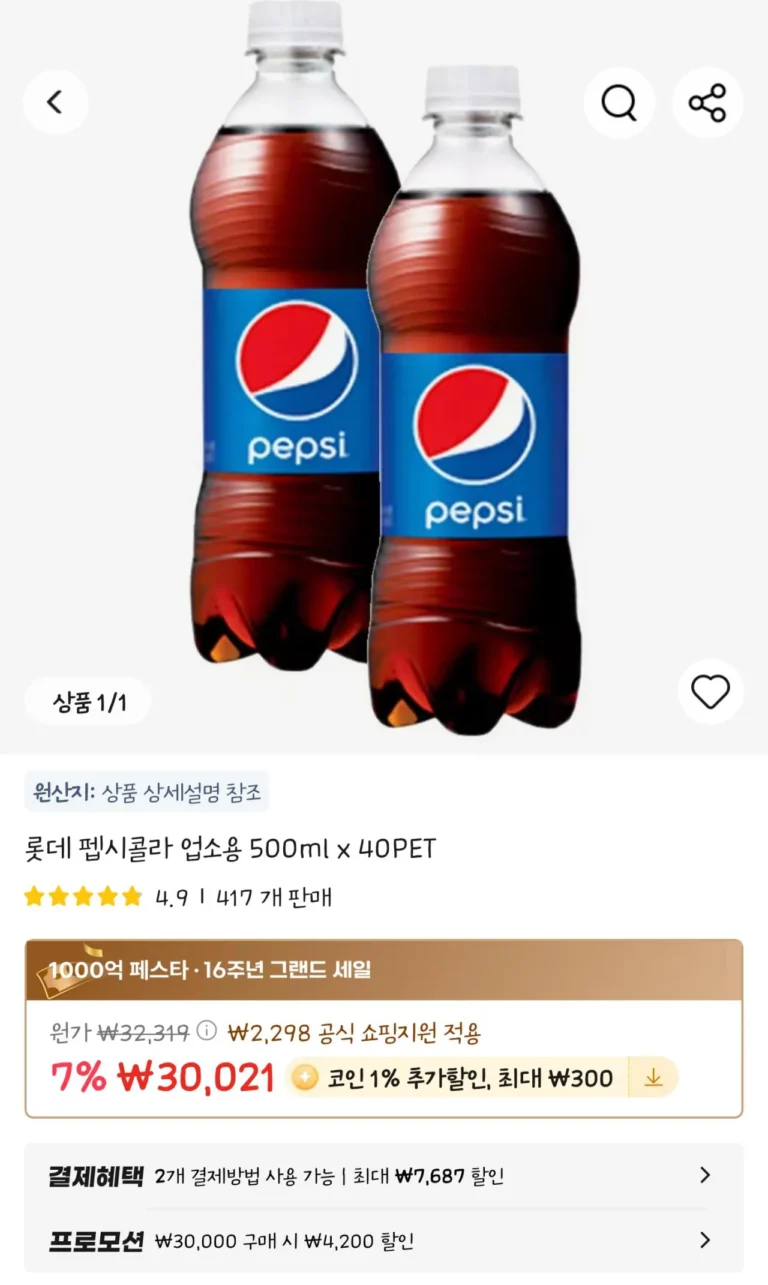Download the 코인 1% 추가할인 coupon
Image resolution: width=768 pixels, height=1285 pixels.
[x=653, y=1078]
